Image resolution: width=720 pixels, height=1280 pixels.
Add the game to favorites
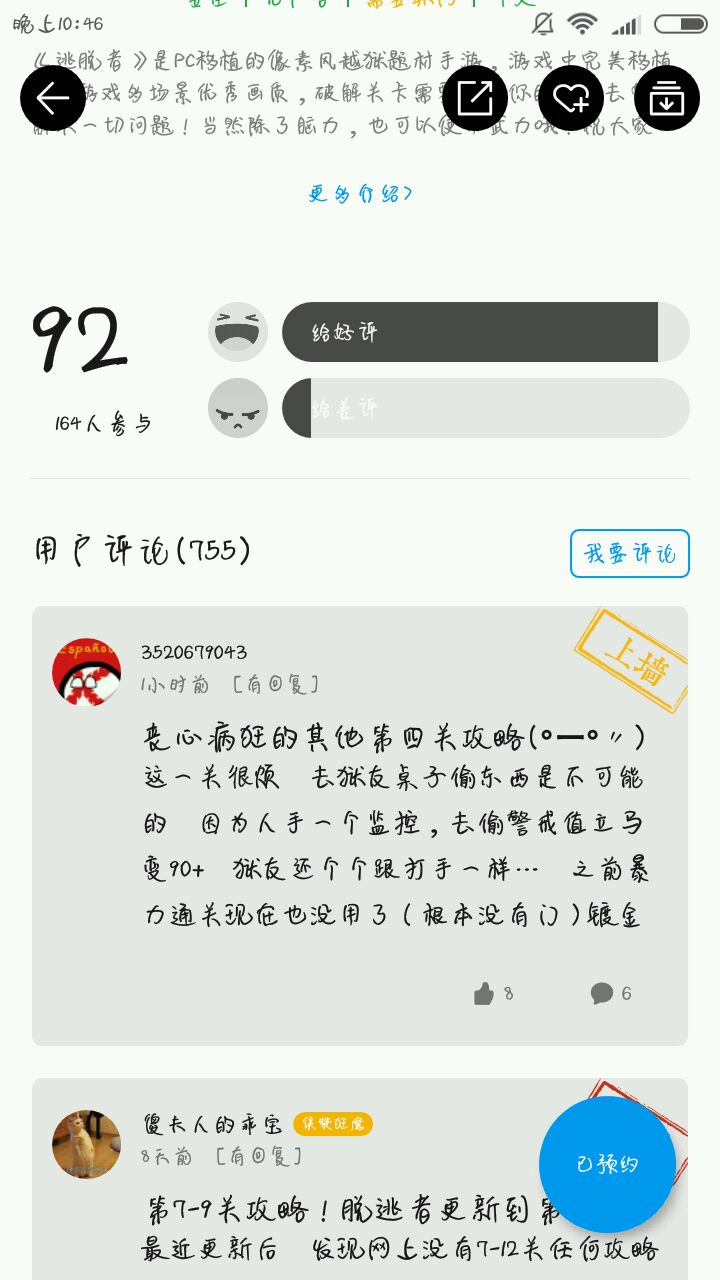pos(571,98)
